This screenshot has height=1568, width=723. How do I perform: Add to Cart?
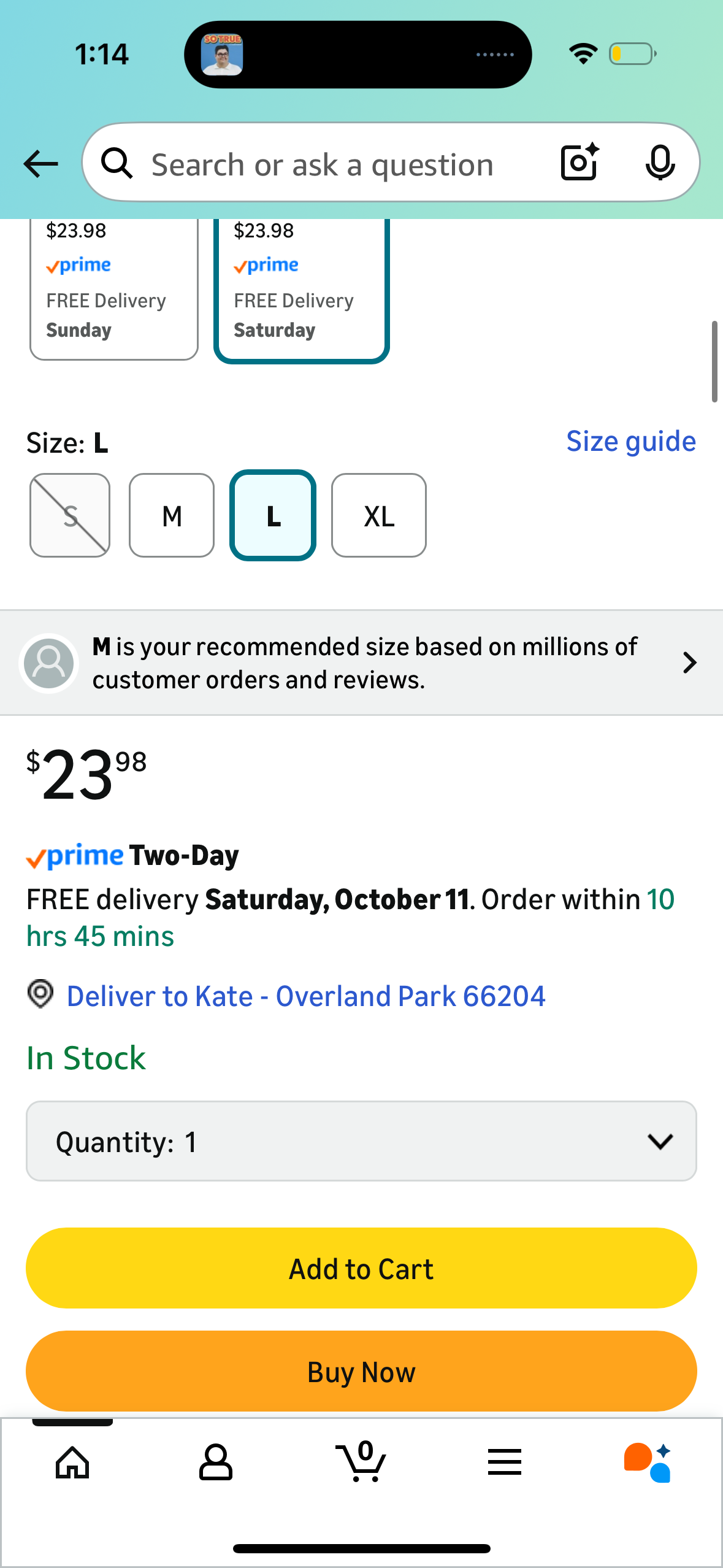[x=361, y=1268]
